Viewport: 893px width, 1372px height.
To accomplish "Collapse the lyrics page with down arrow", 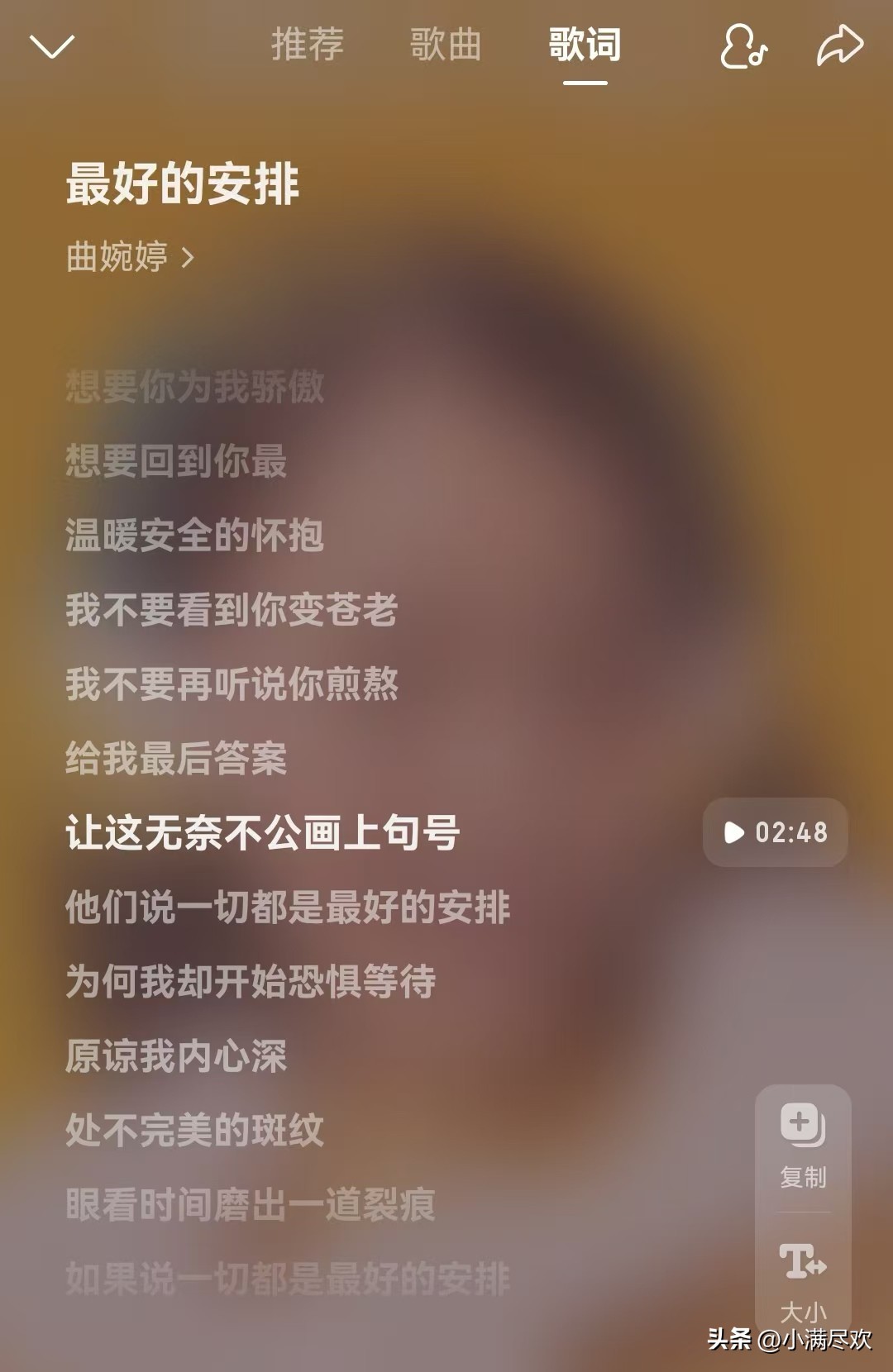I will click(x=52, y=46).
